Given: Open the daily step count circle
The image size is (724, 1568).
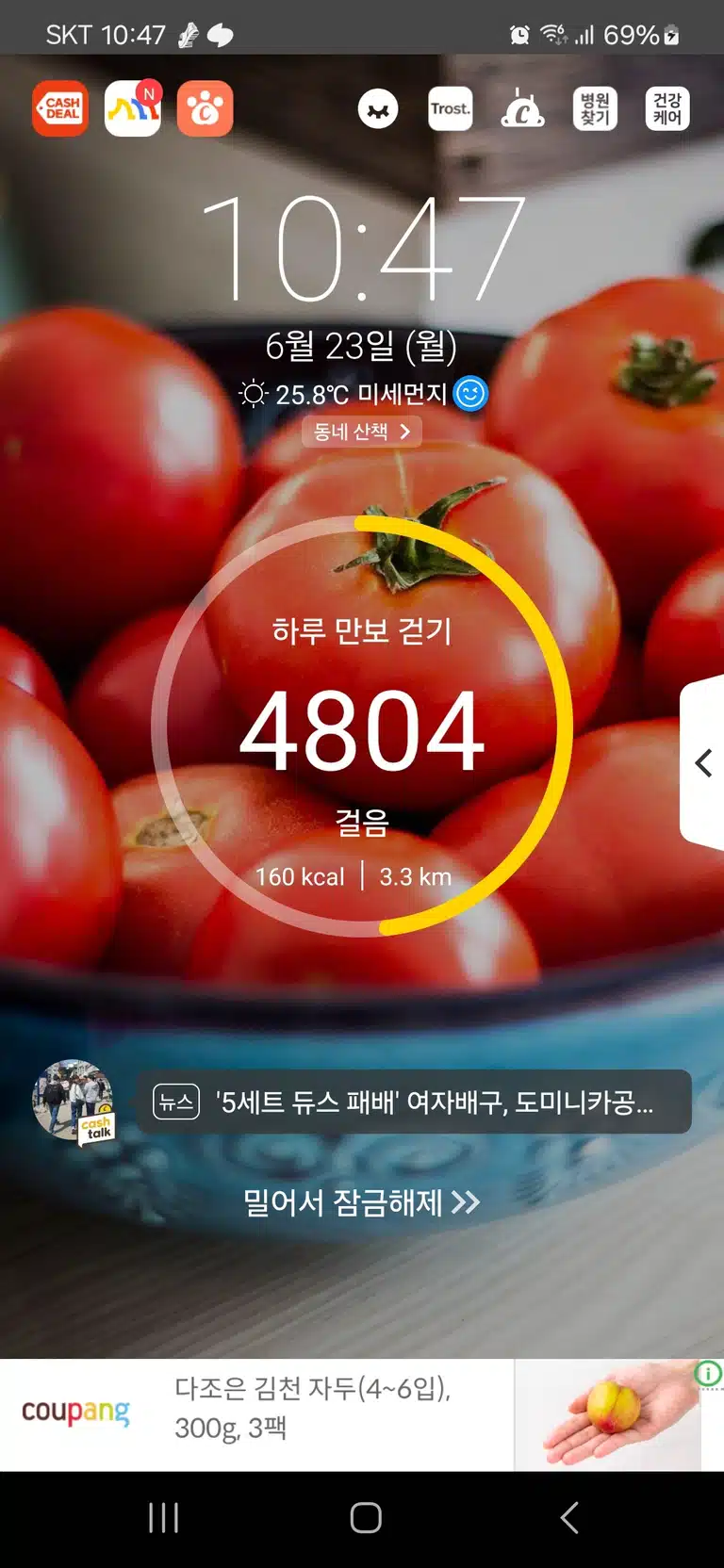Looking at the screenshot, I should pos(362,727).
